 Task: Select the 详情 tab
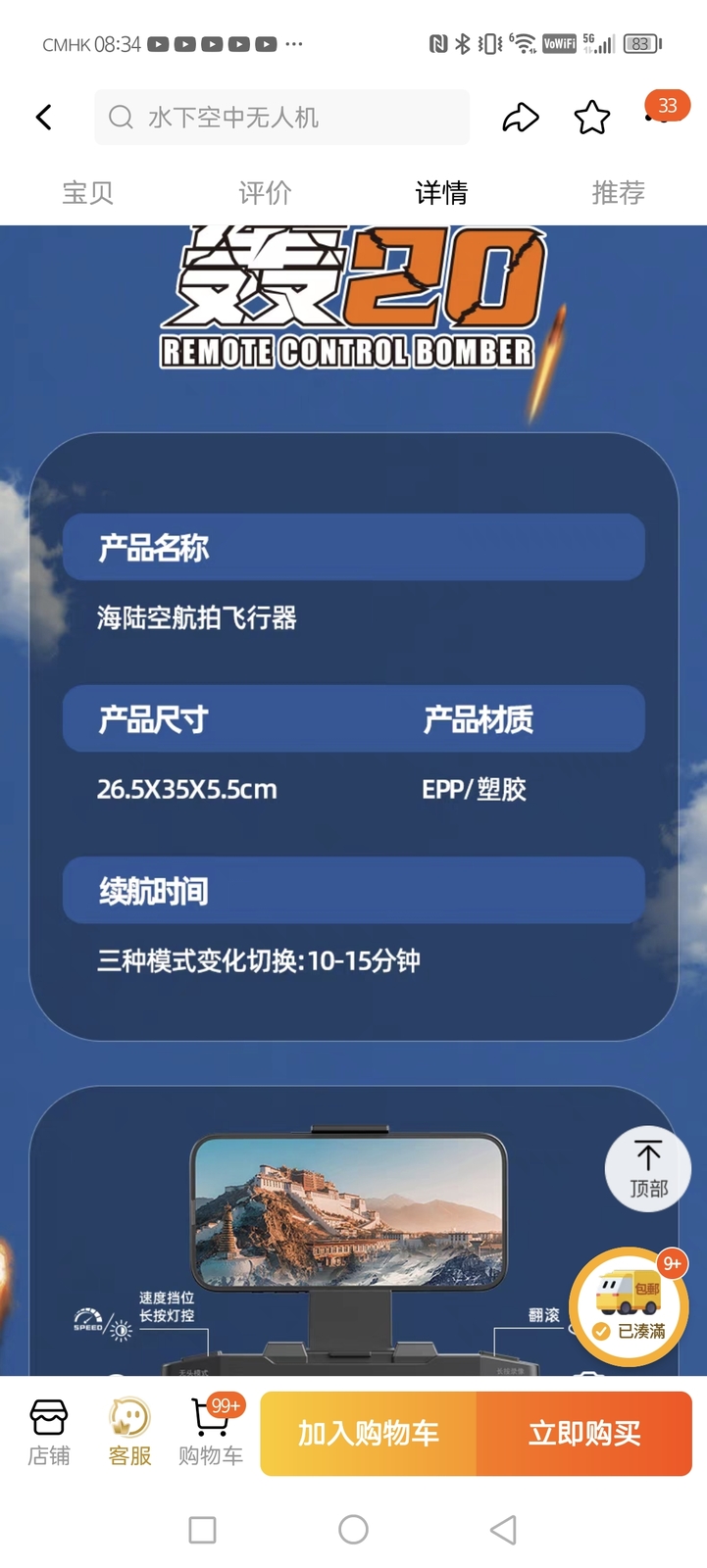pos(441,193)
